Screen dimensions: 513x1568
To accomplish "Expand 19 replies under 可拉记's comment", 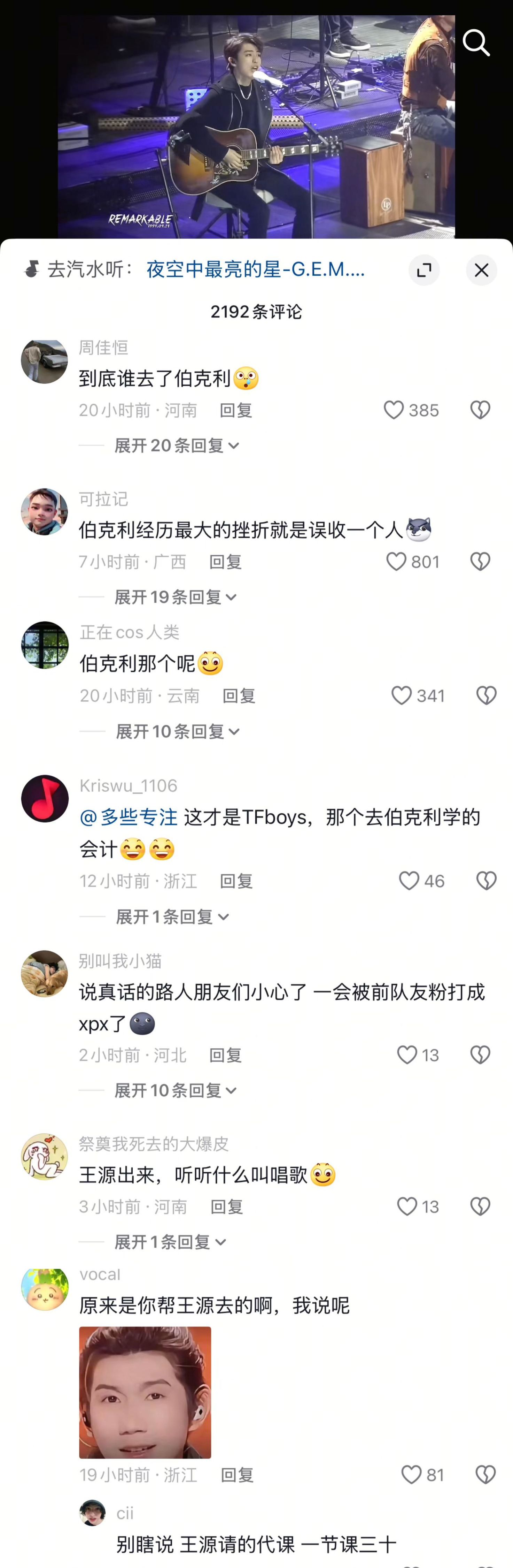I will [175, 597].
